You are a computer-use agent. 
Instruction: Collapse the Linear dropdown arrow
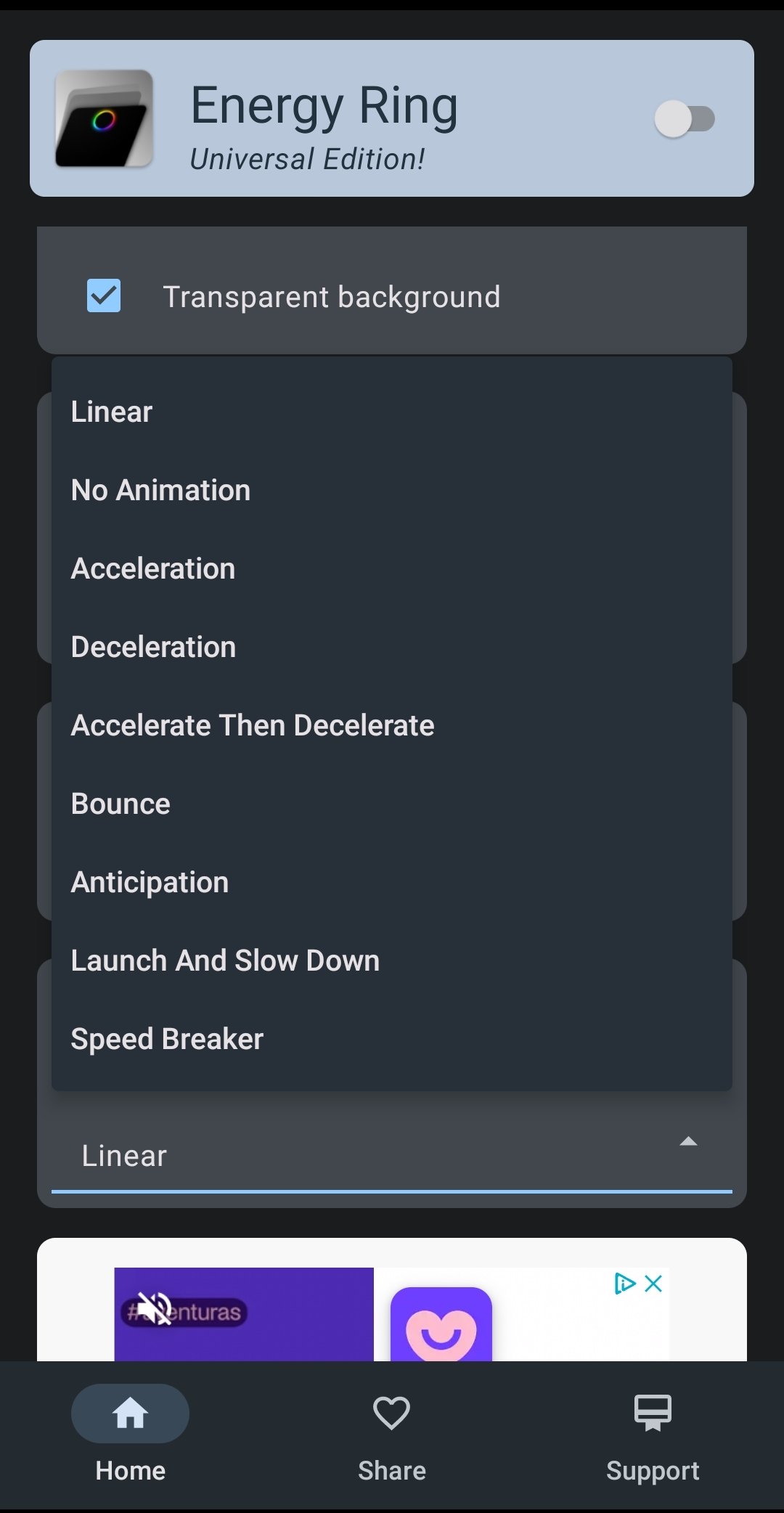[688, 1141]
